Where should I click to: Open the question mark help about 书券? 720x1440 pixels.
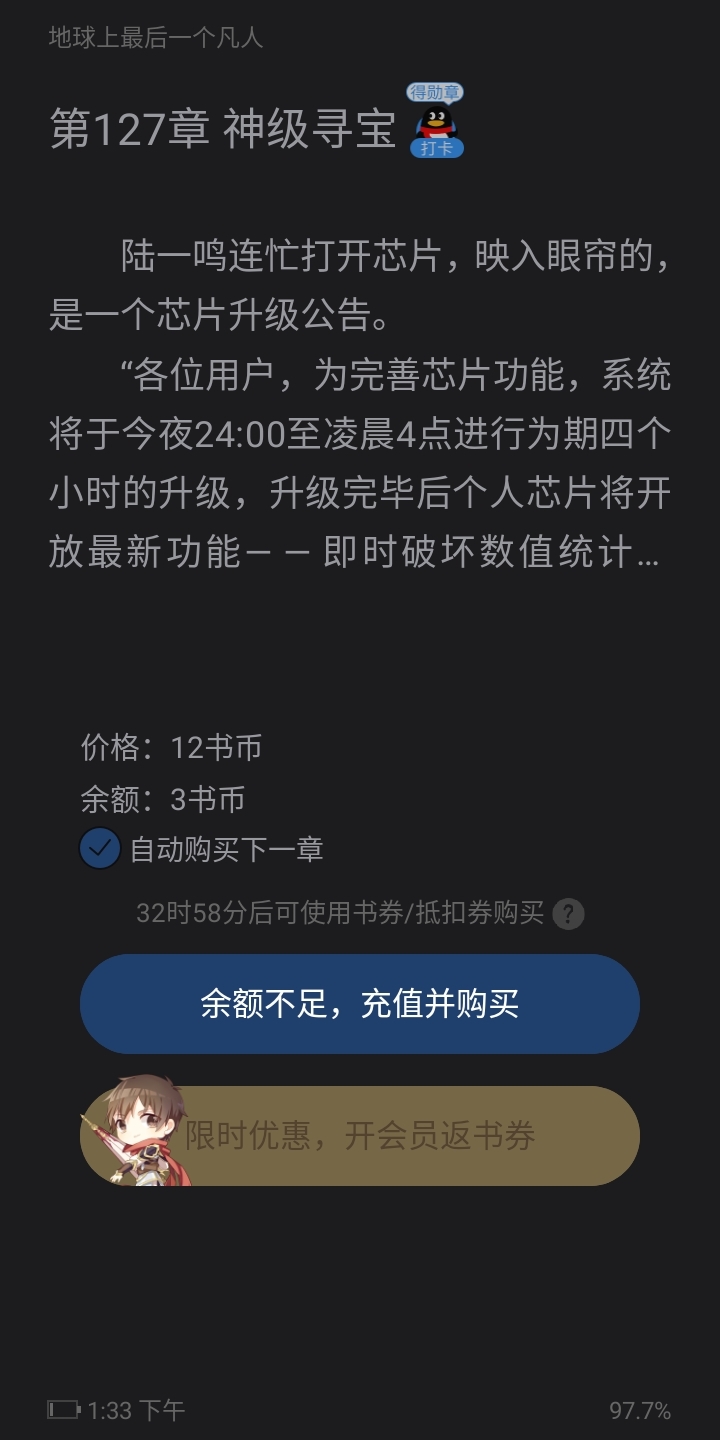click(568, 913)
